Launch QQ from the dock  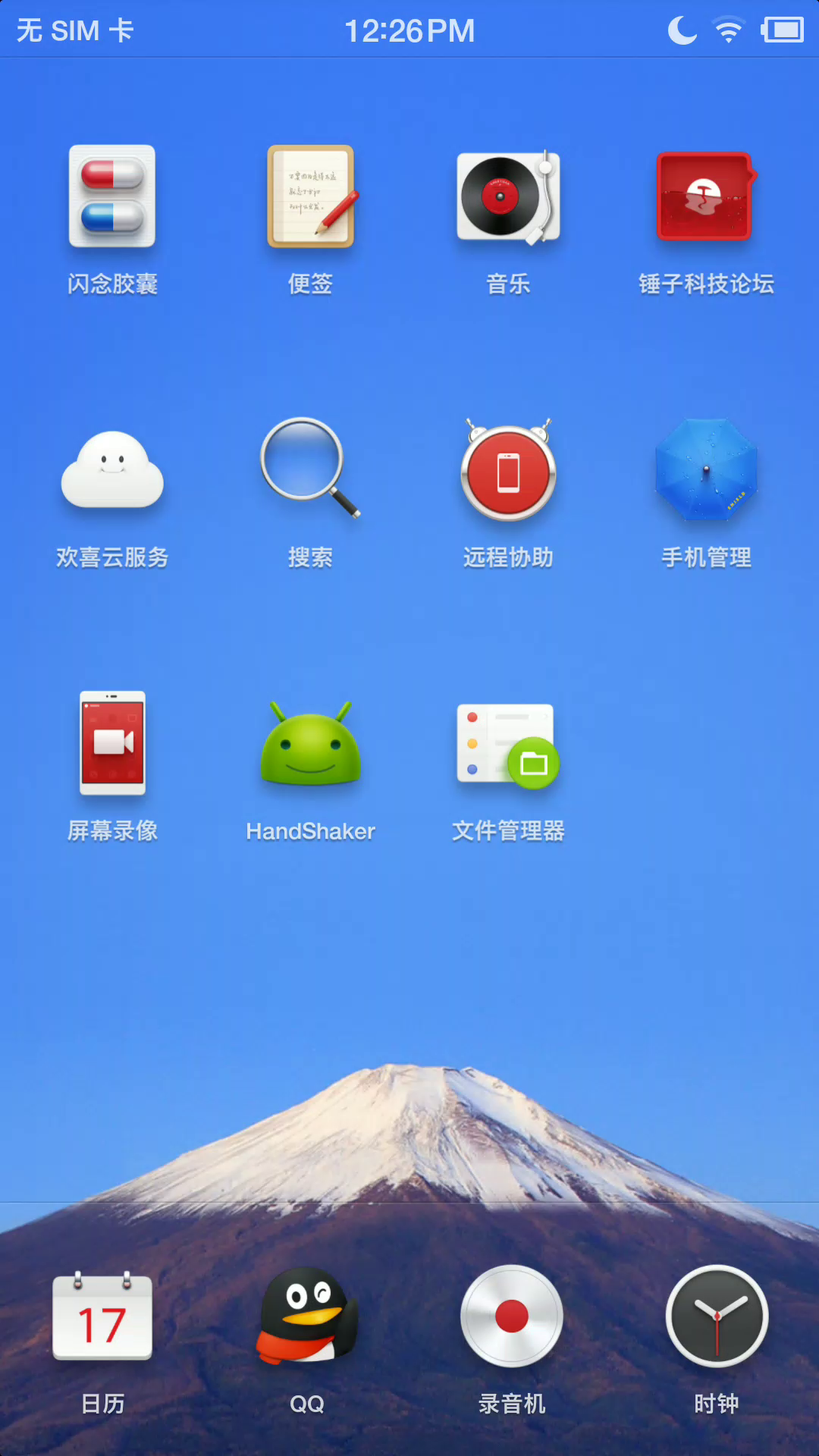click(x=307, y=1316)
